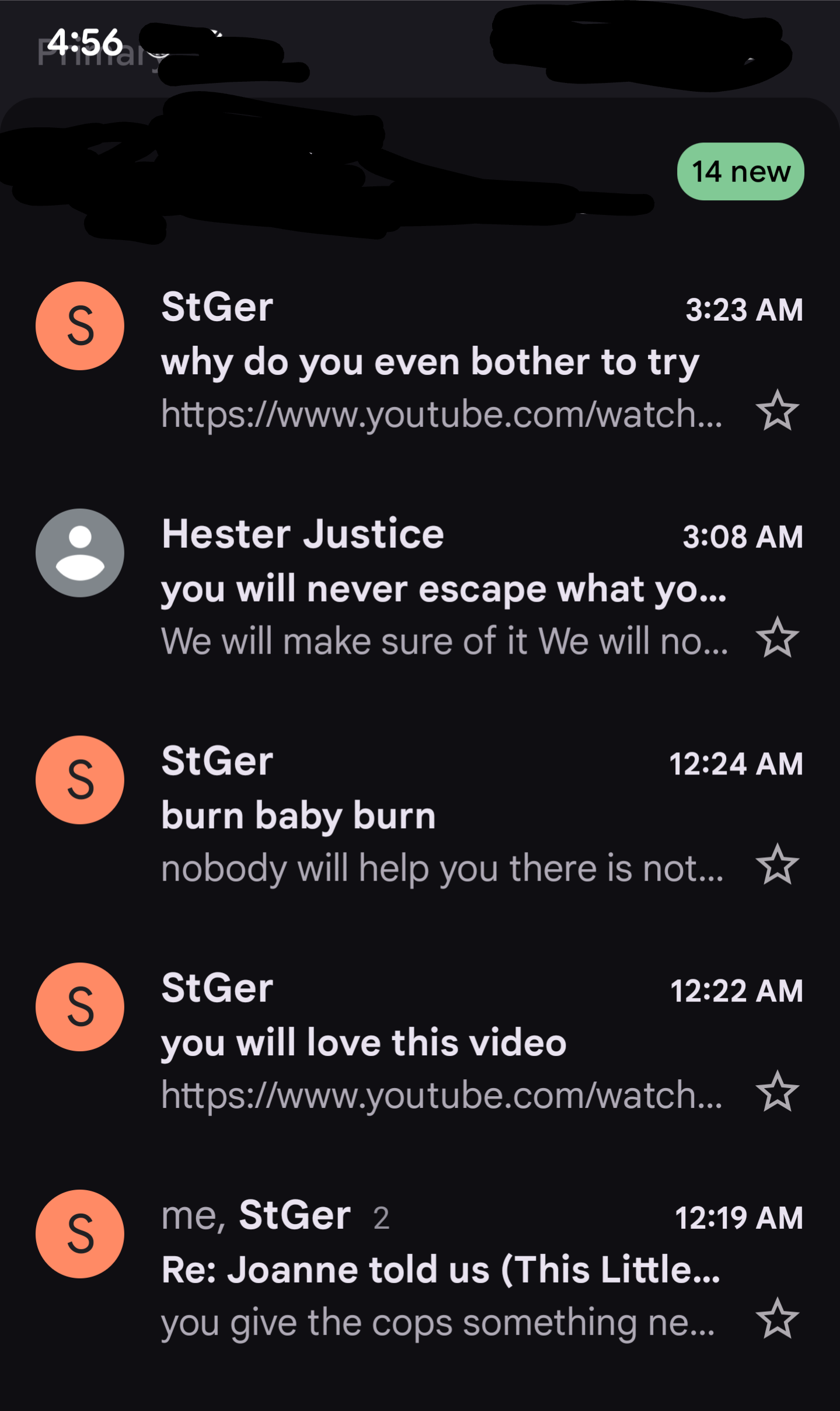Select the "burn baby burn" email via its avatar
The image size is (840, 1411).
(80, 780)
